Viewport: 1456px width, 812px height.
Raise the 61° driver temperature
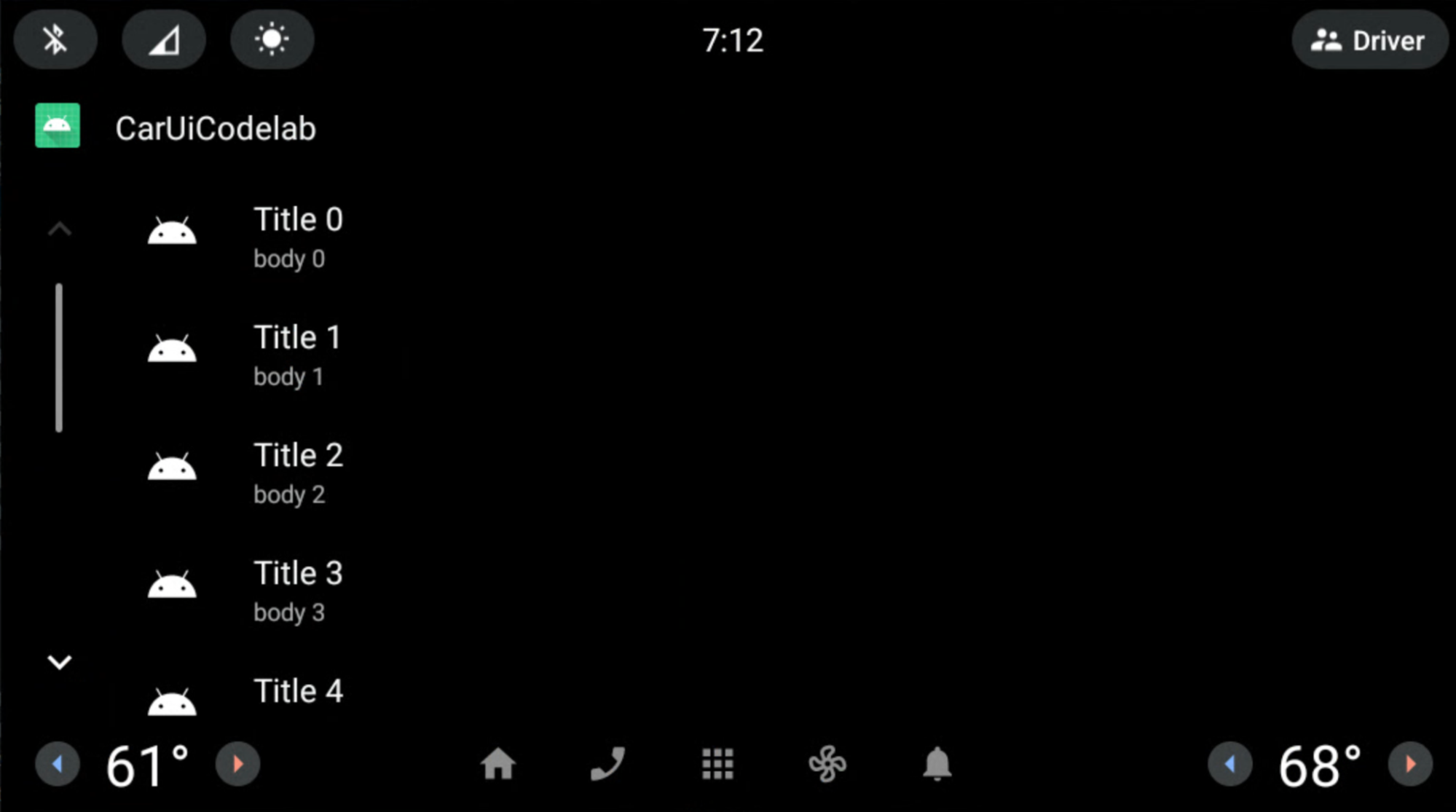point(237,764)
